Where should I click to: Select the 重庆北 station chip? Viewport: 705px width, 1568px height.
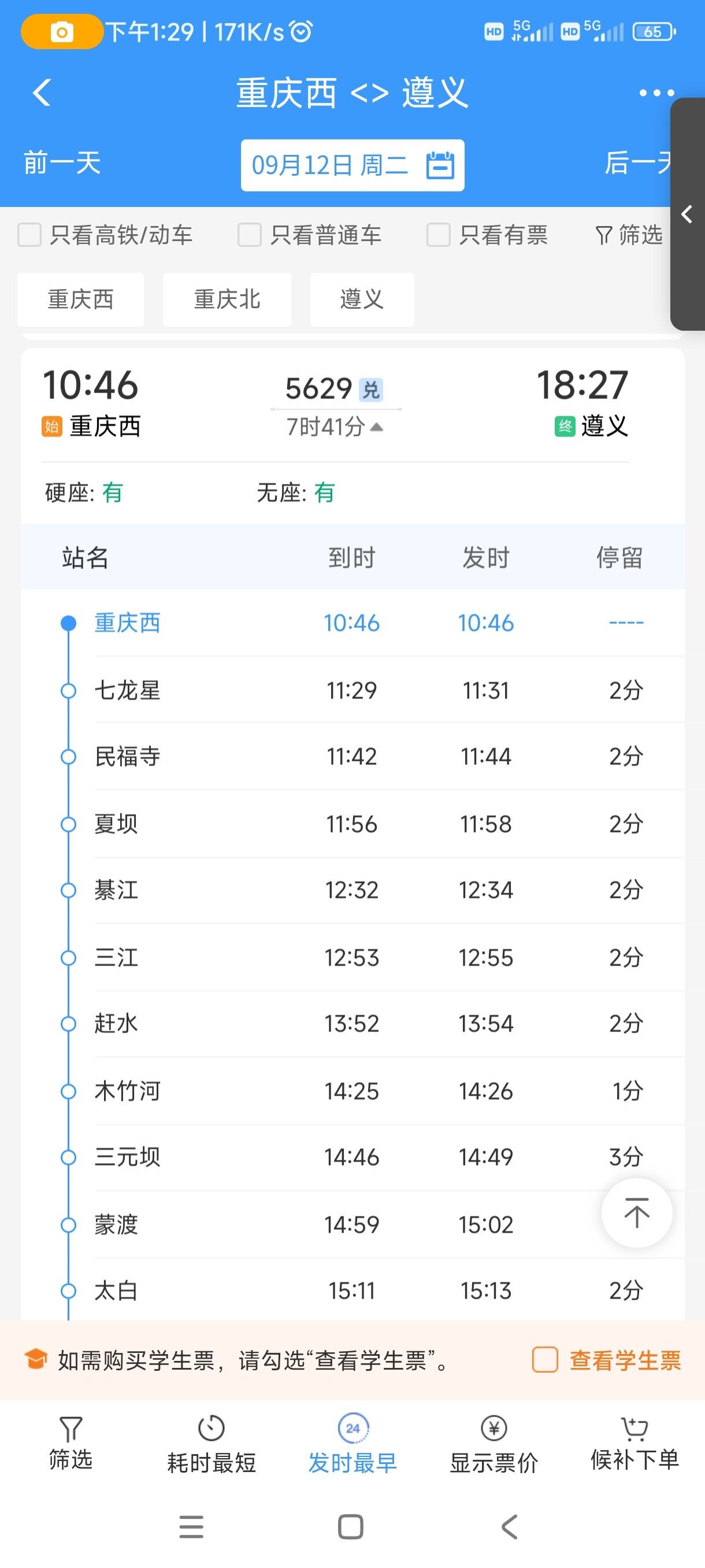pyautogui.click(x=227, y=299)
